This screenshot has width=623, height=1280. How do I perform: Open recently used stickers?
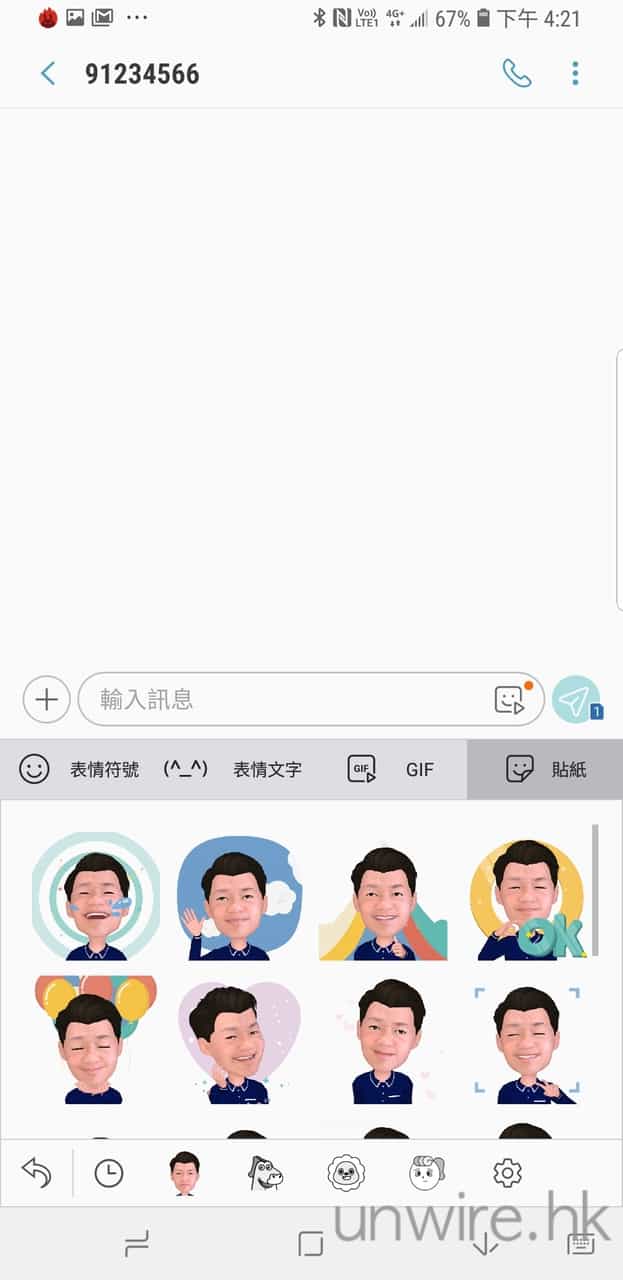(109, 1173)
